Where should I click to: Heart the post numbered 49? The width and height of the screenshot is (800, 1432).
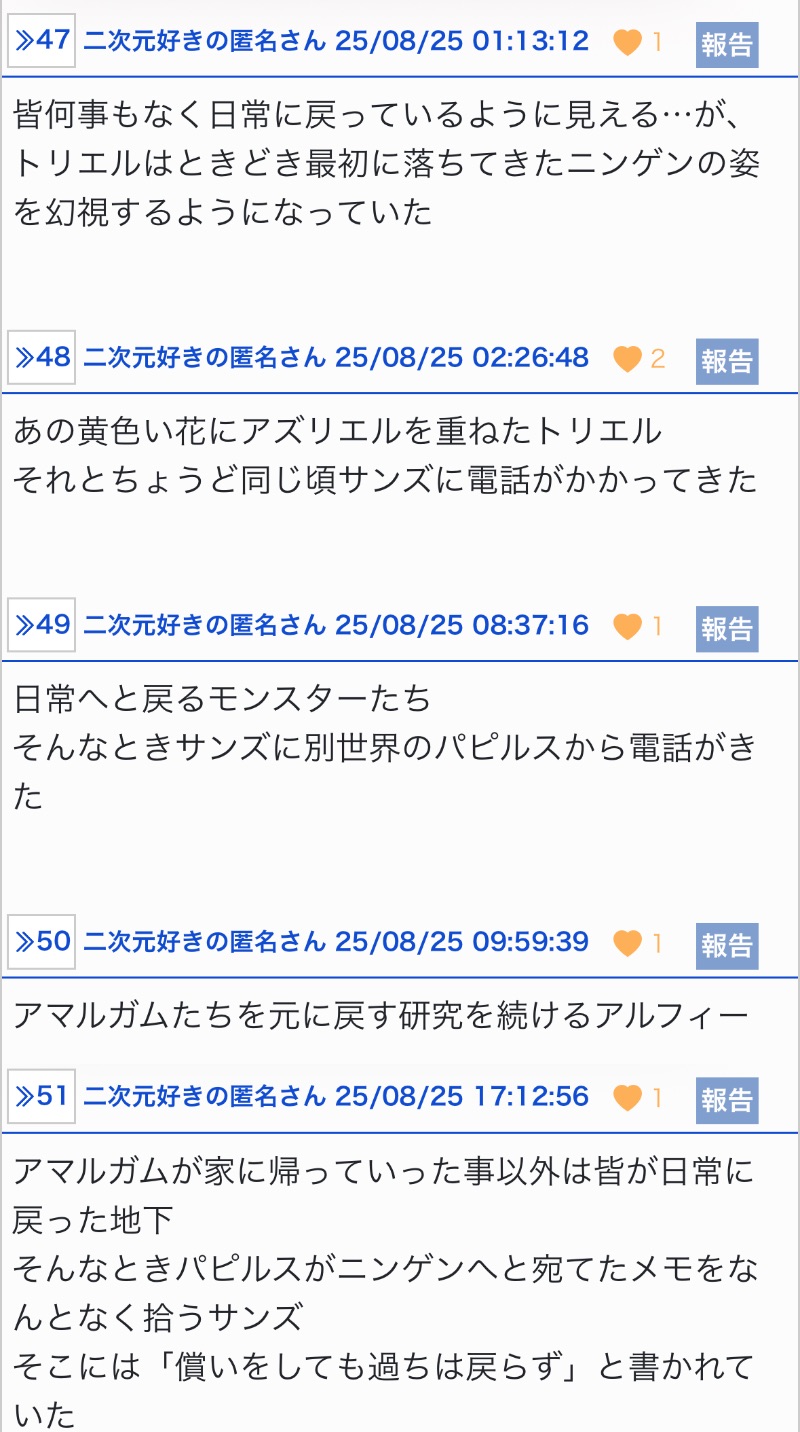(627, 626)
